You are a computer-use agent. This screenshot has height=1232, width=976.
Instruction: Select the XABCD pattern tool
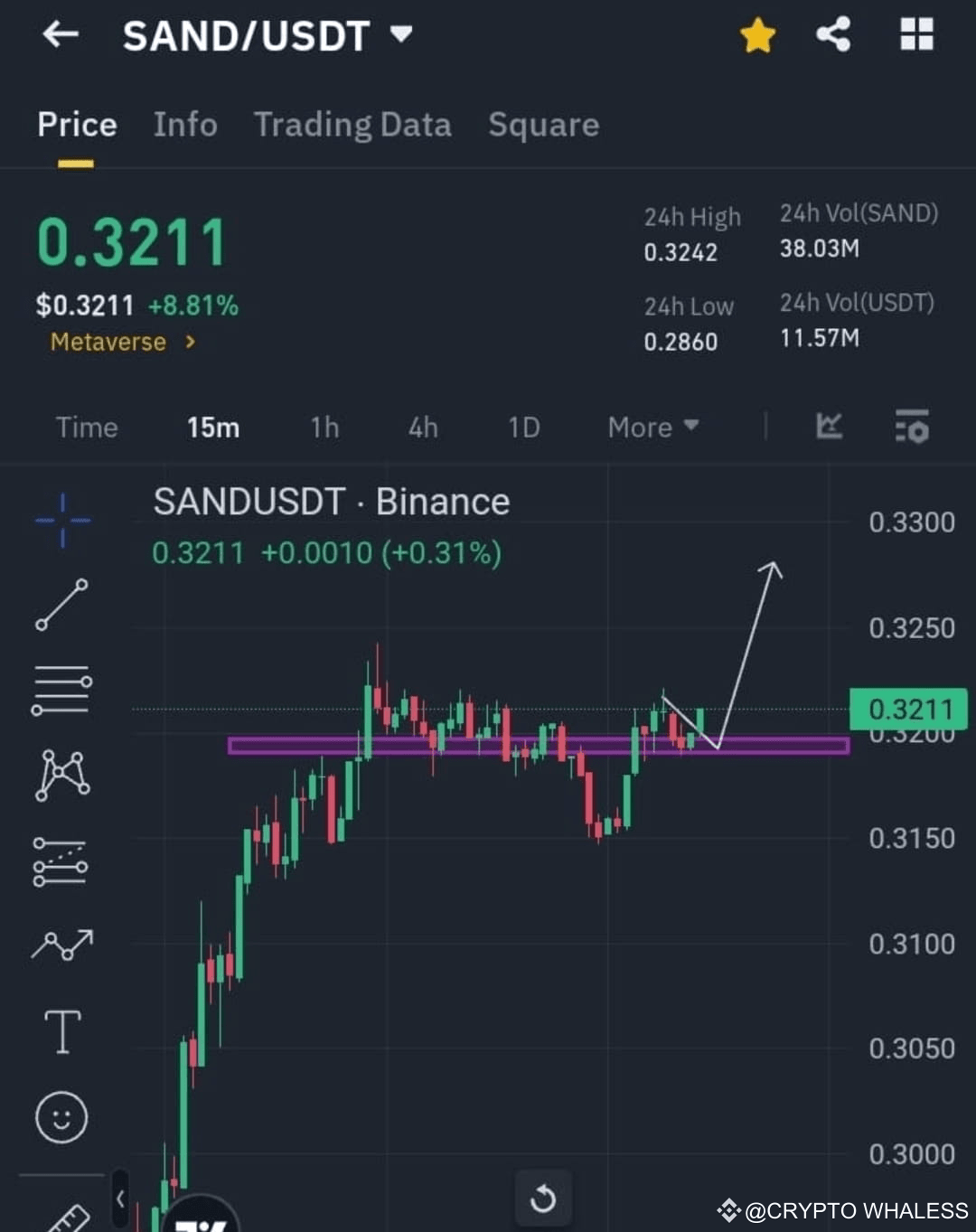[x=61, y=773]
